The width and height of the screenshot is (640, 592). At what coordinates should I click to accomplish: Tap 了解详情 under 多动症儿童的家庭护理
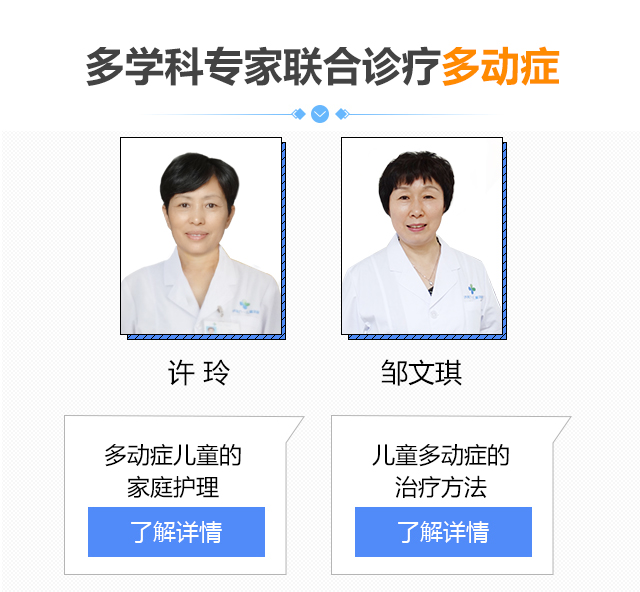pos(176,532)
